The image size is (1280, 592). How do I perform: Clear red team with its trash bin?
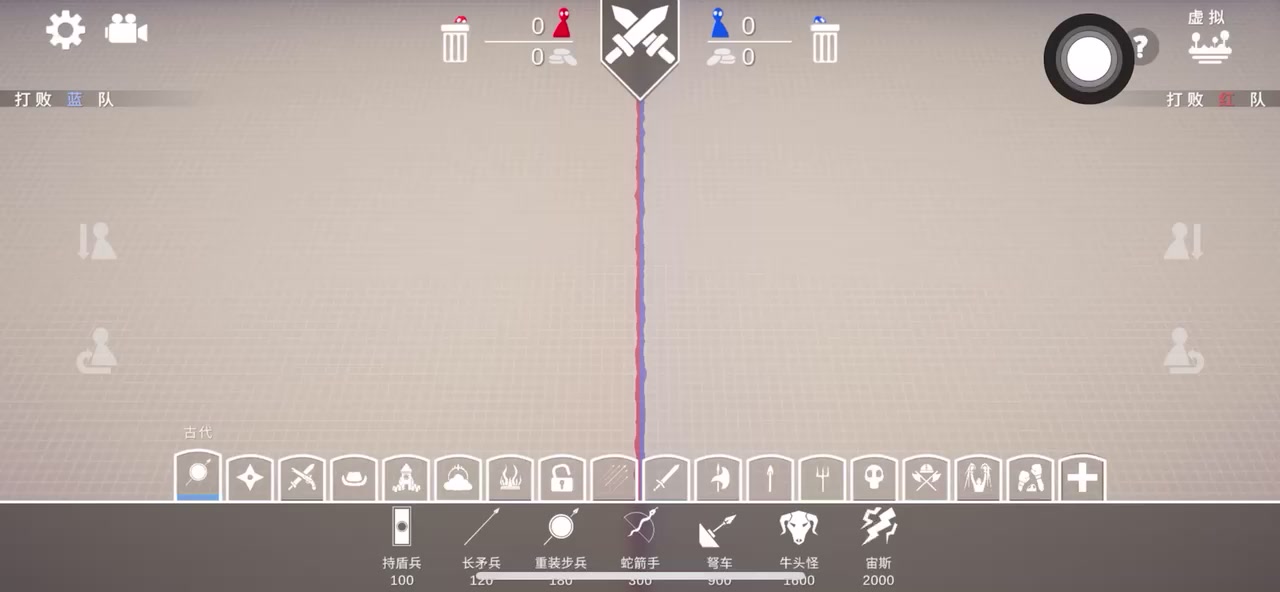pyautogui.click(x=455, y=42)
